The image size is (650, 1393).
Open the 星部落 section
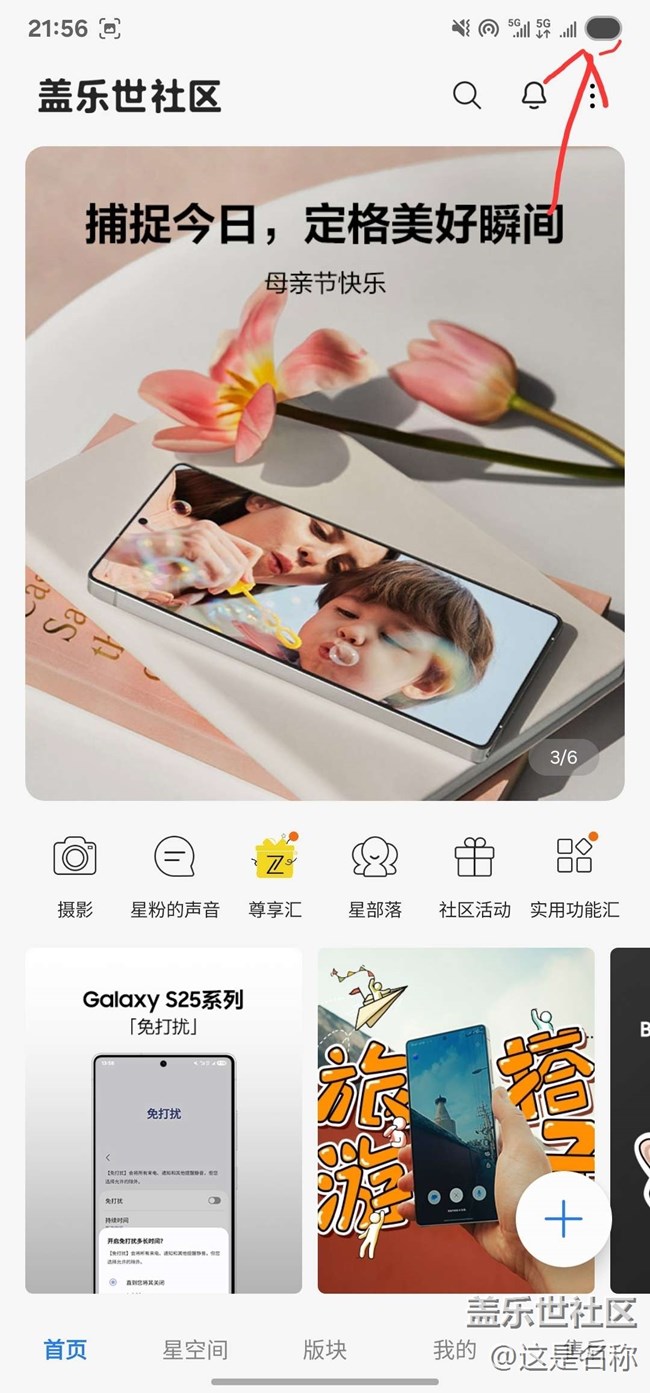tap(375, 875)
